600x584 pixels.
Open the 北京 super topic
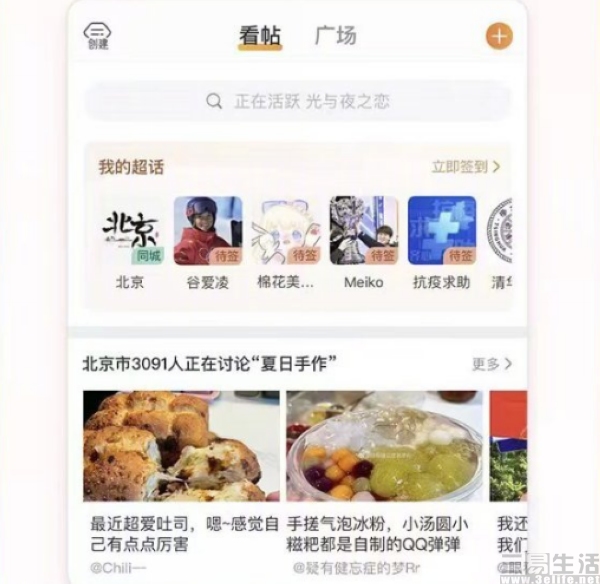tap(130, 240)
